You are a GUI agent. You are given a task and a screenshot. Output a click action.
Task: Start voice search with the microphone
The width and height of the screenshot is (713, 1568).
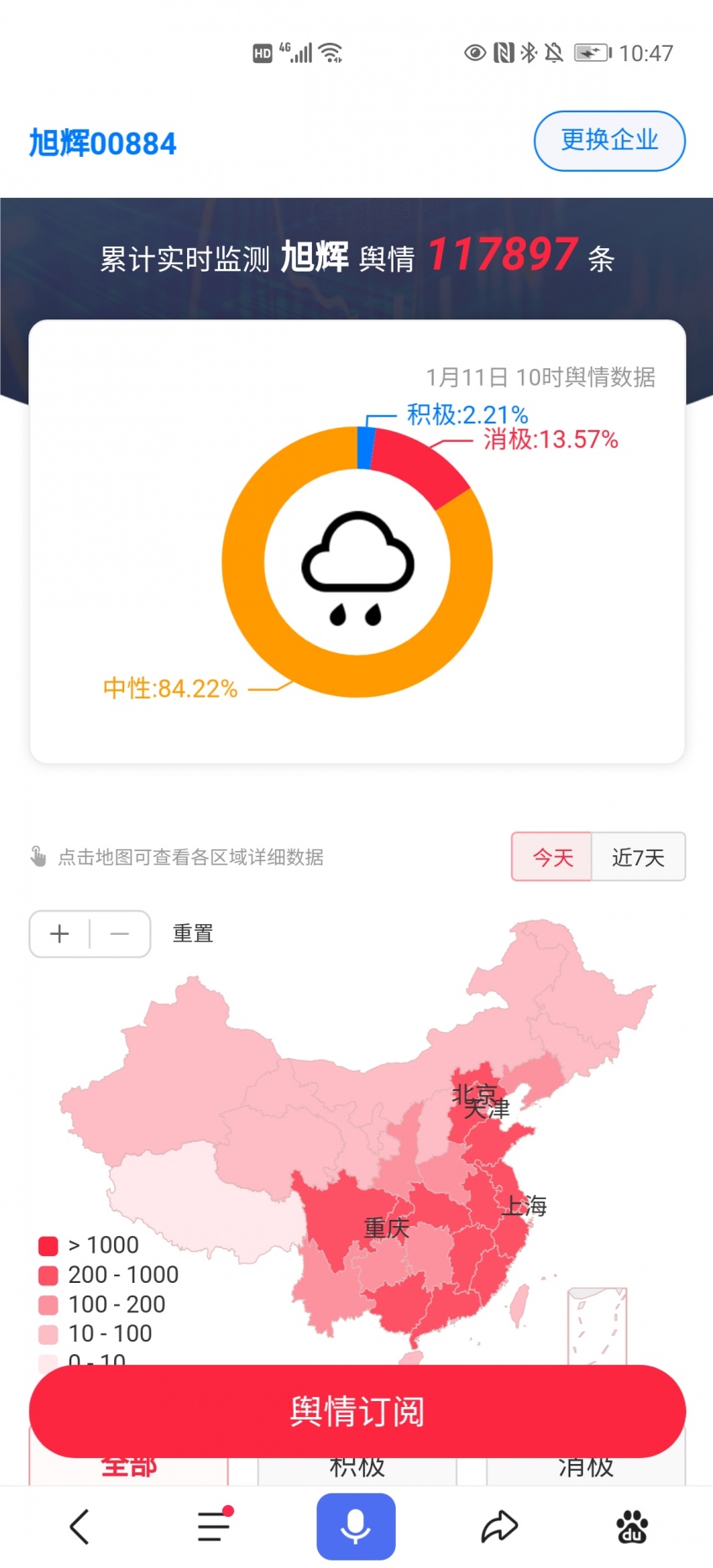[356, 1527]
